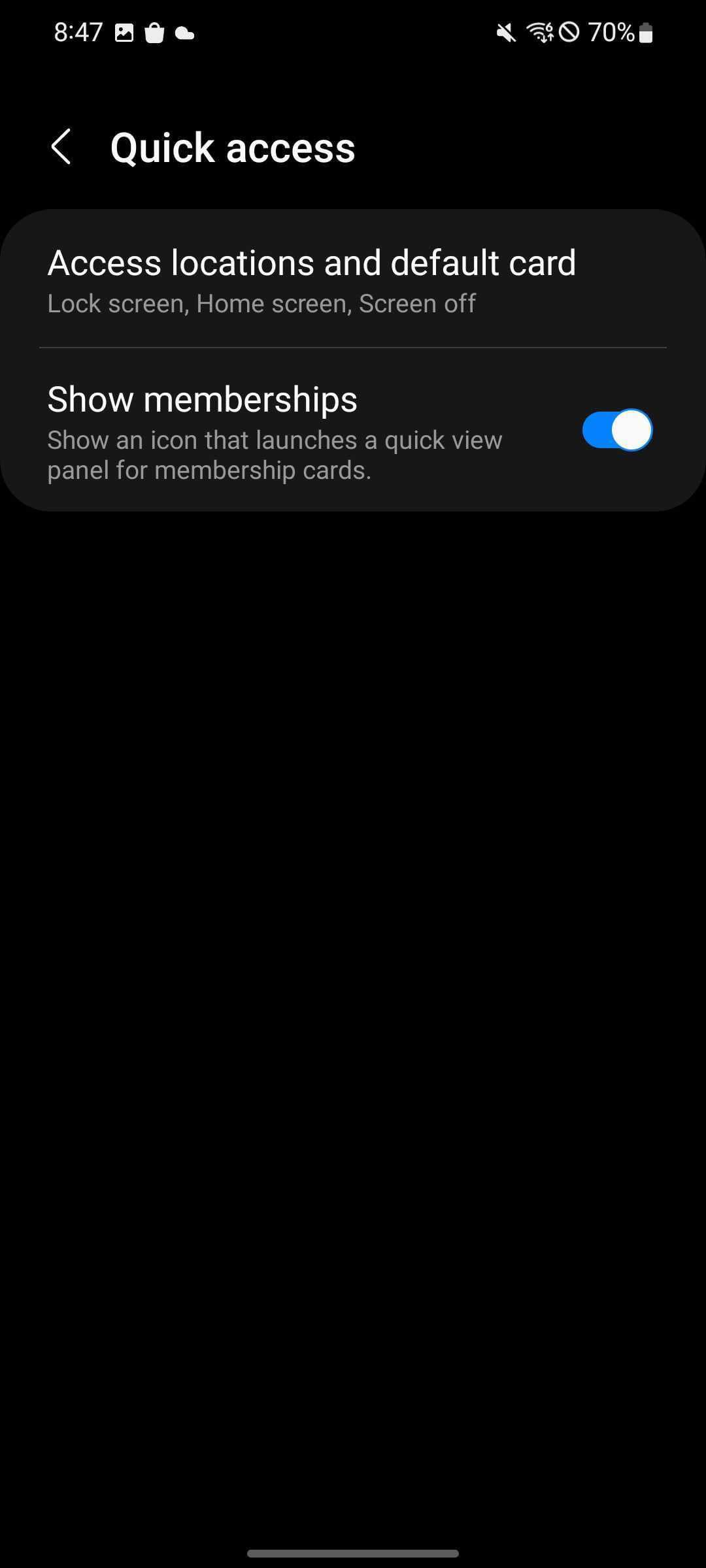The width and height of the screenshot is (706, 1568).
Task: Tap the battery level indicator
Action: click(x=644, y=32)
